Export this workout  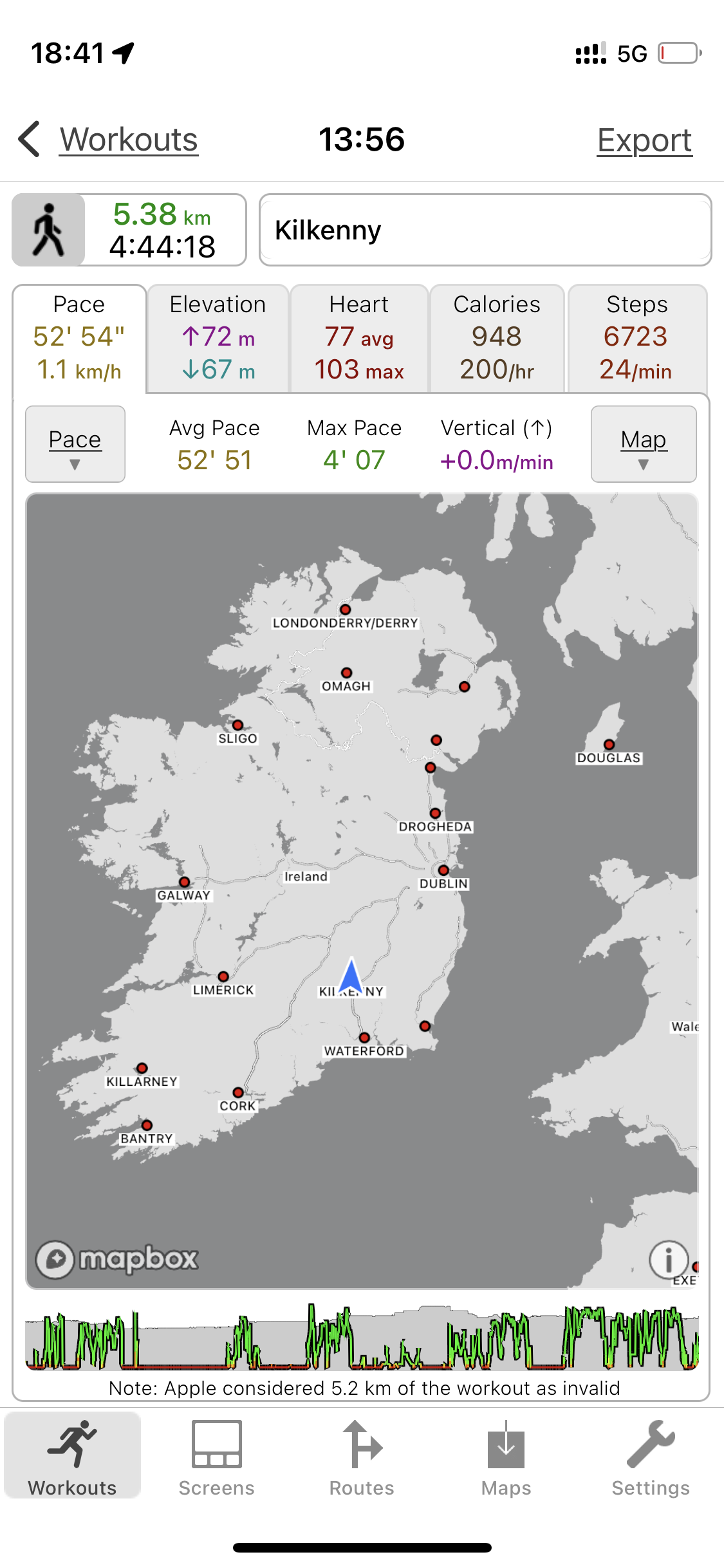click(x=644, y=140)
